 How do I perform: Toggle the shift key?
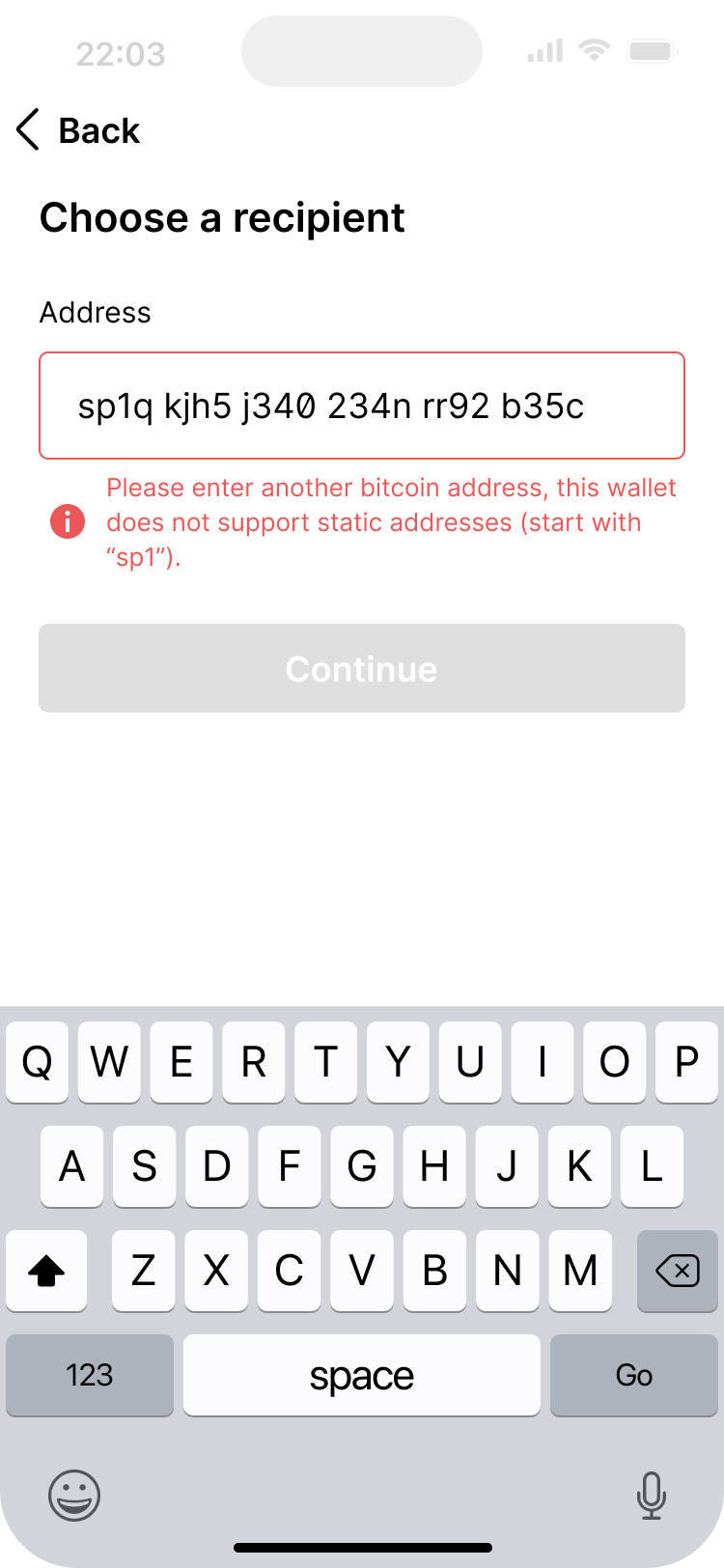click(x=46, y=1271)
